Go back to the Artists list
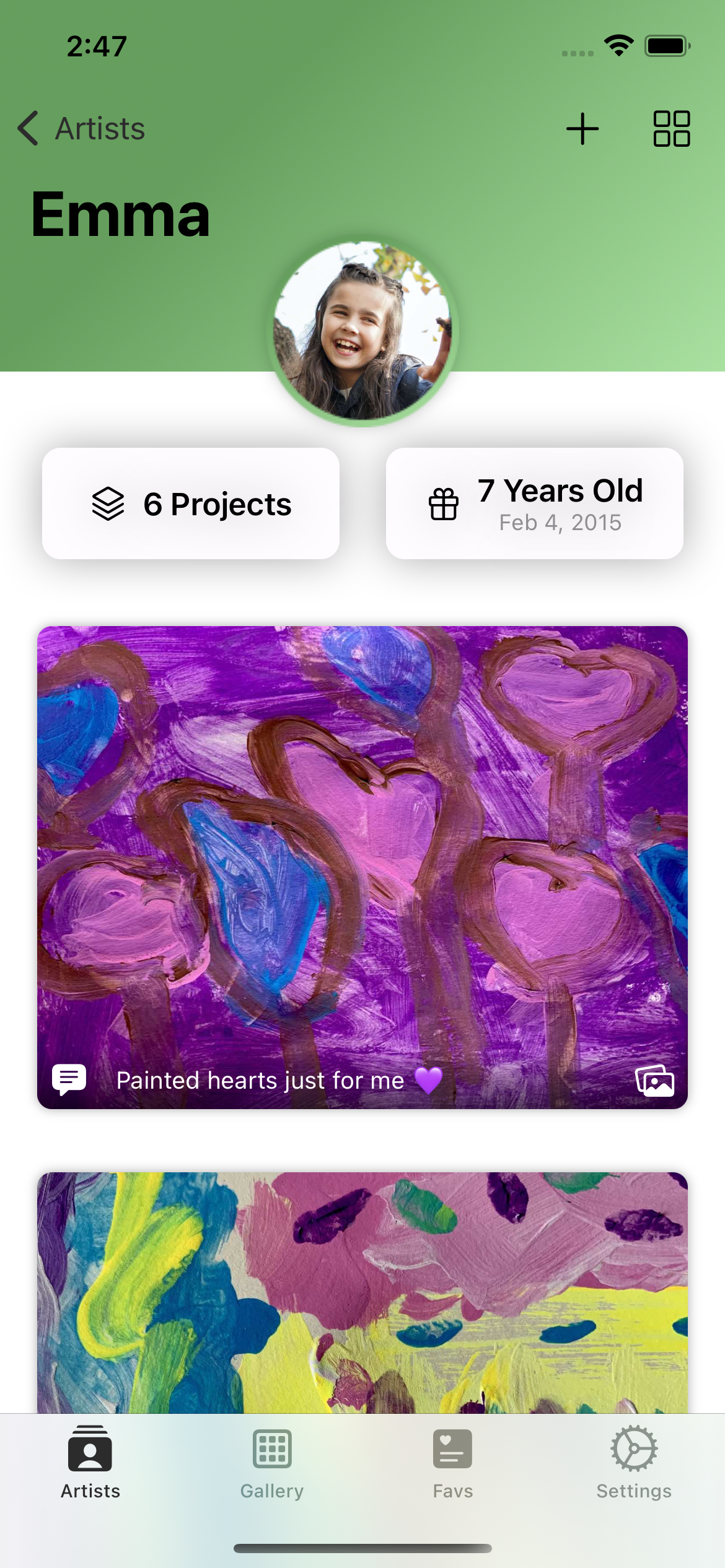Viewport: 725px width, 1568px height. (x=81, y=129)
